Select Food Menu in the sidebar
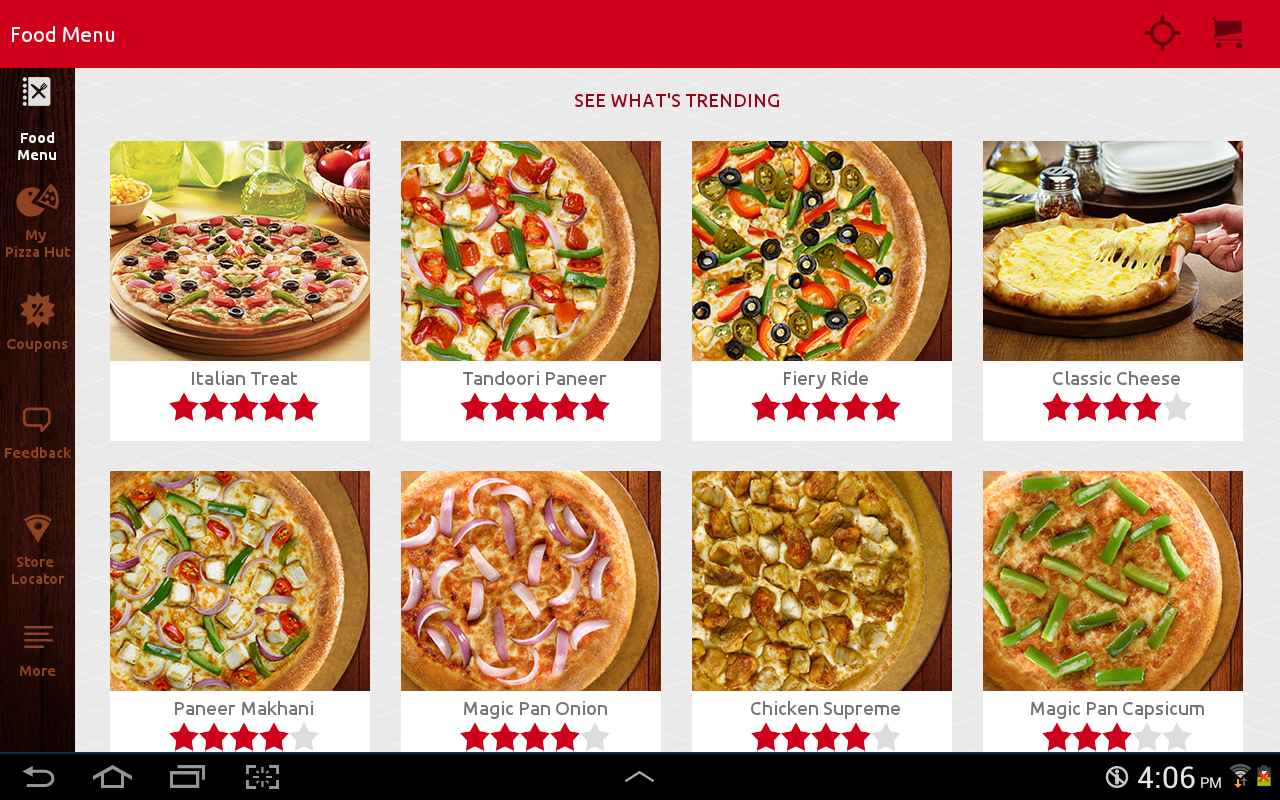 pos(37,118)
